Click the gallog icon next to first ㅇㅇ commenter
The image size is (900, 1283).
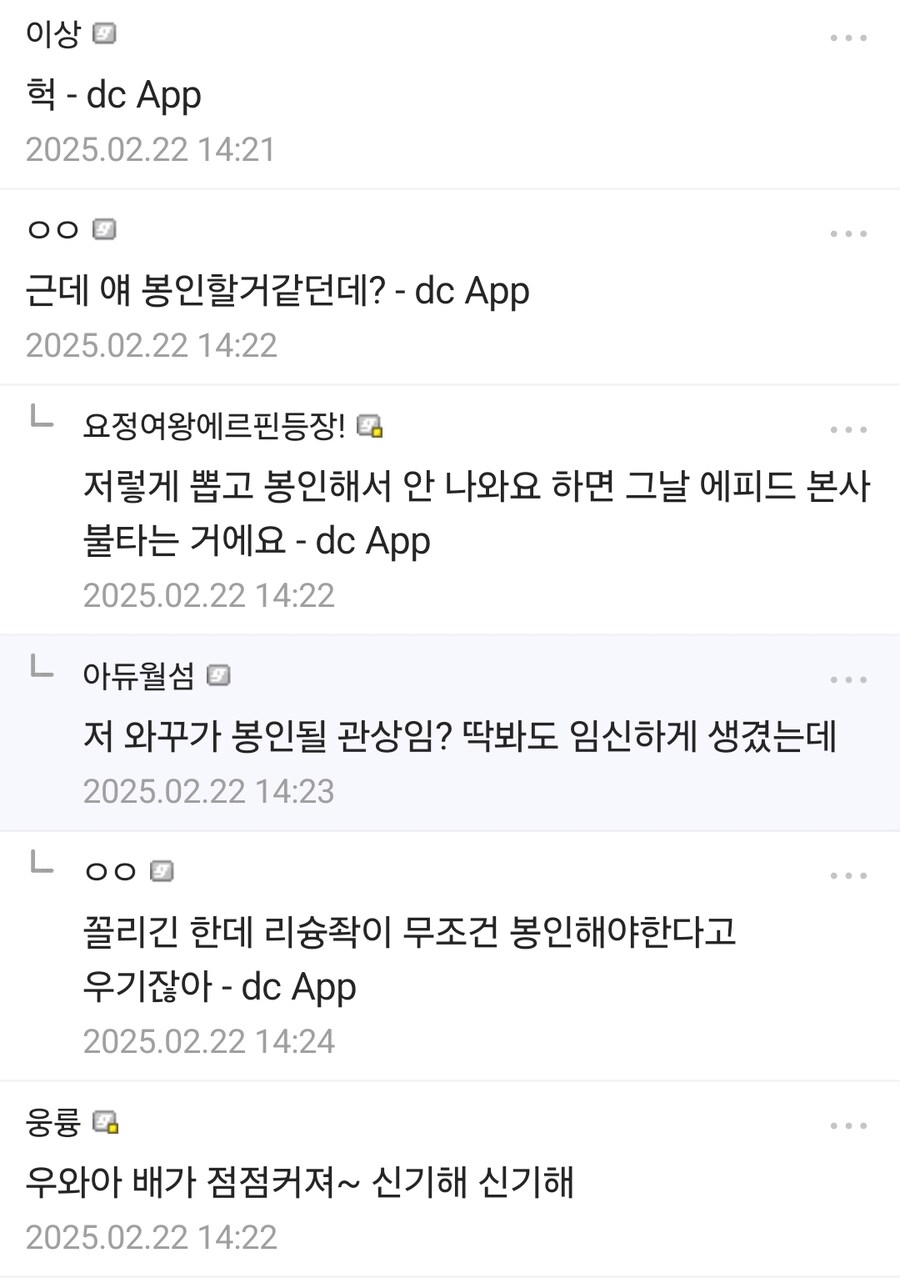pyautogui.click(x=104, y=229)
